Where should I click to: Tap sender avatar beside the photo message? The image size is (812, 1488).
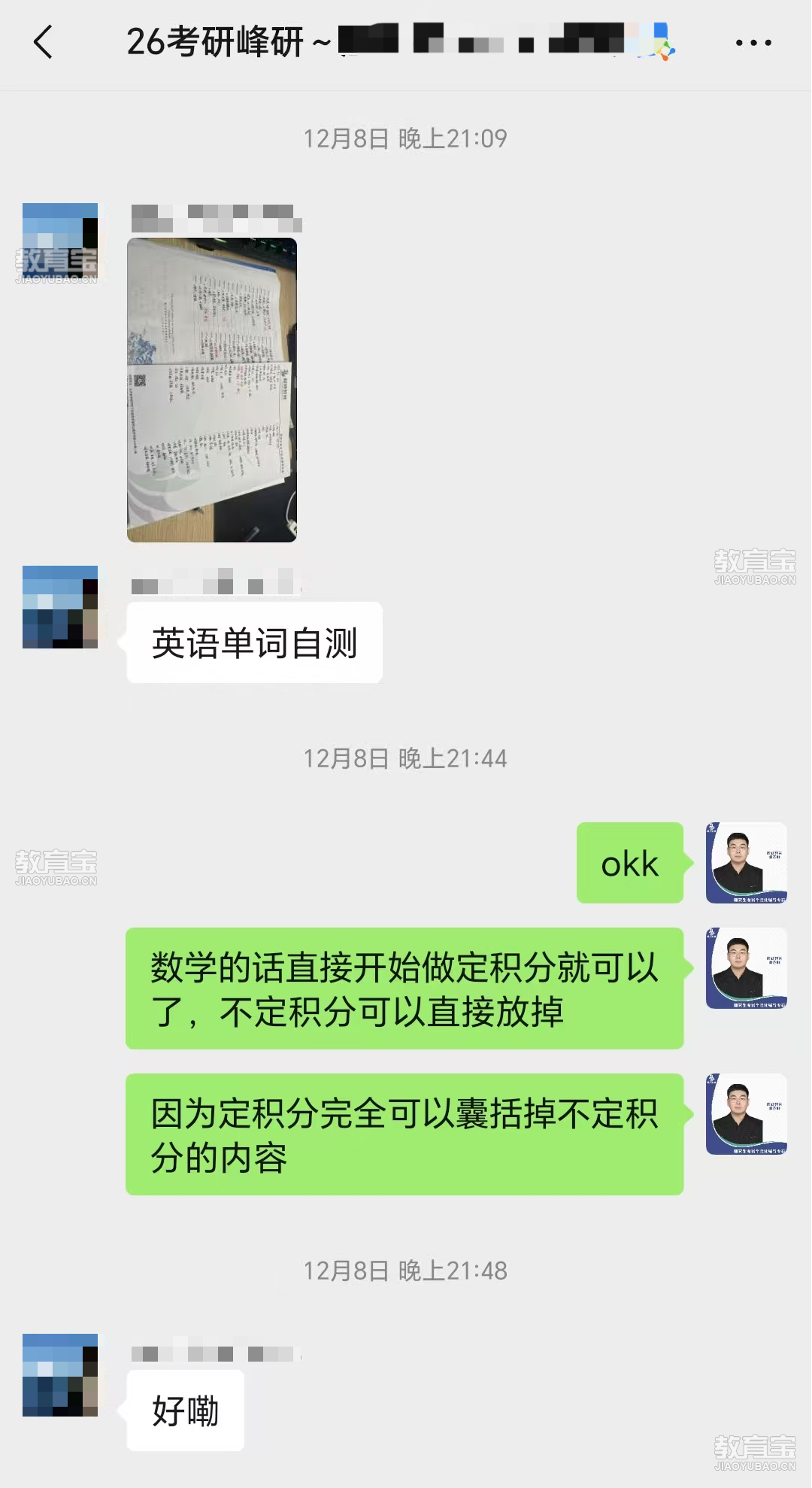(60, 241)
